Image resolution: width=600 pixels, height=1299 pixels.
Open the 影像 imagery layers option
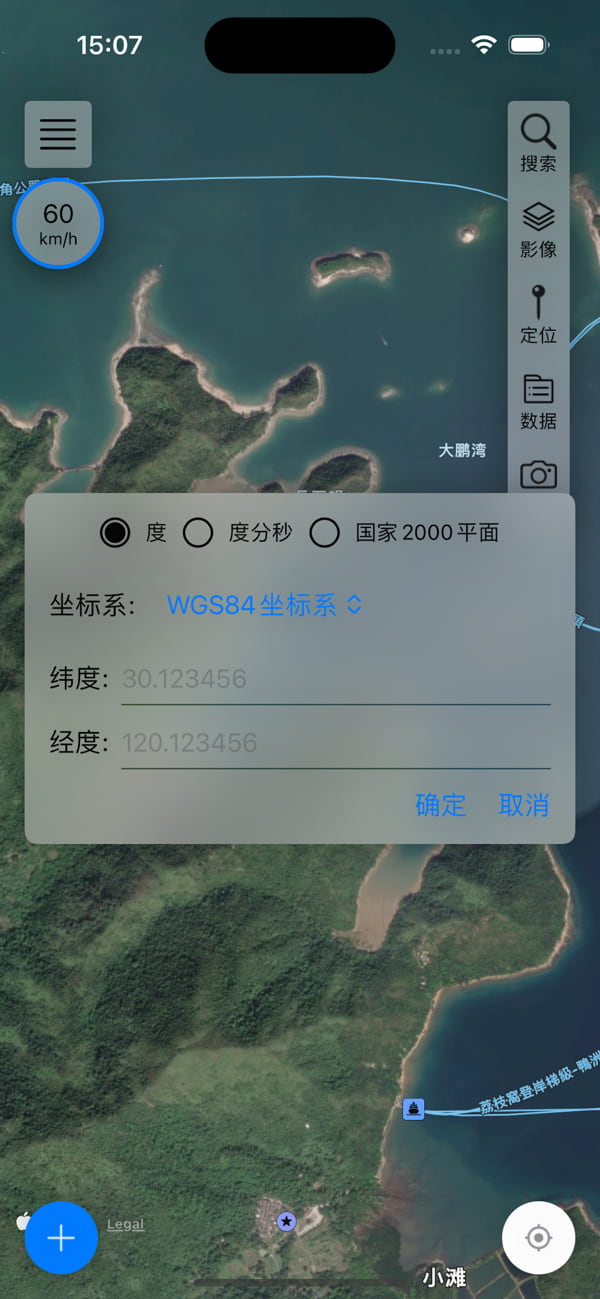pos(538,230)
